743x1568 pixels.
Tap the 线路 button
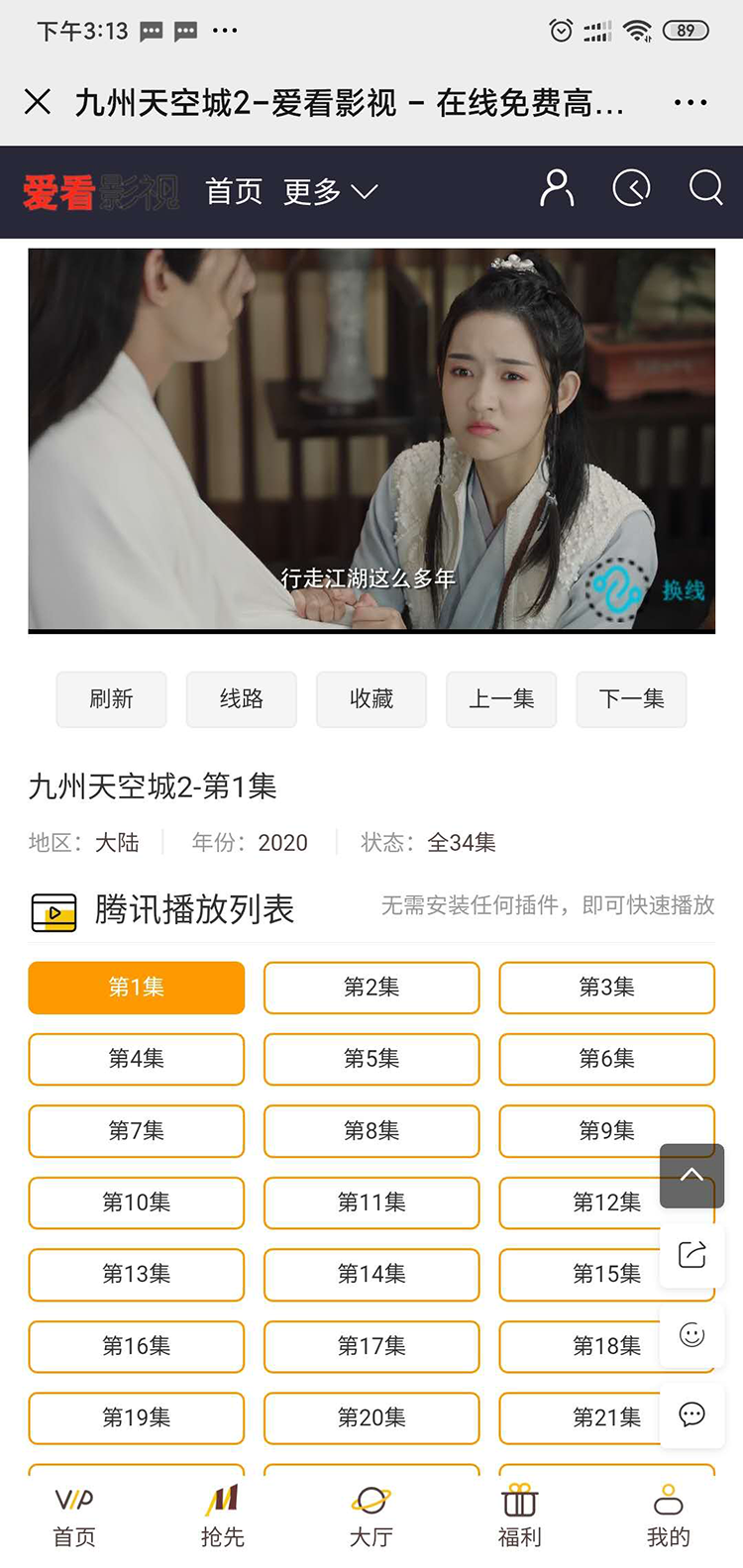click(x=242, y=699)
